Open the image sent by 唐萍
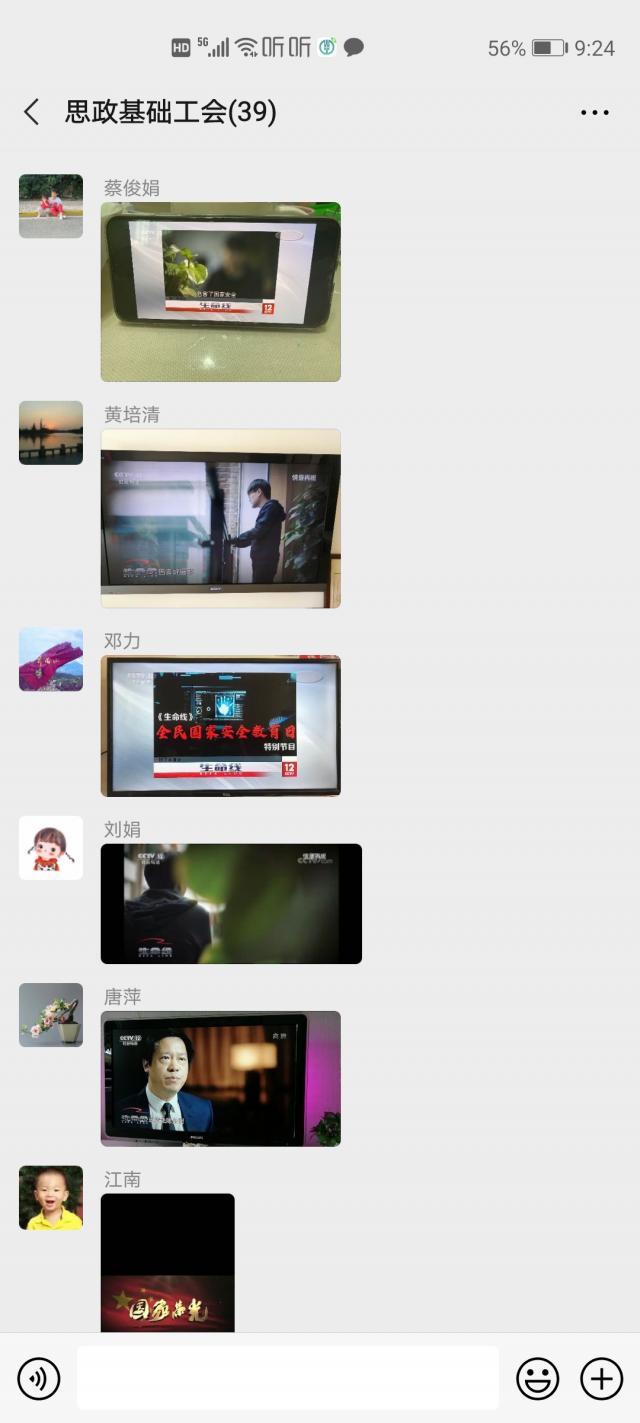 [x=220, y=1078]
